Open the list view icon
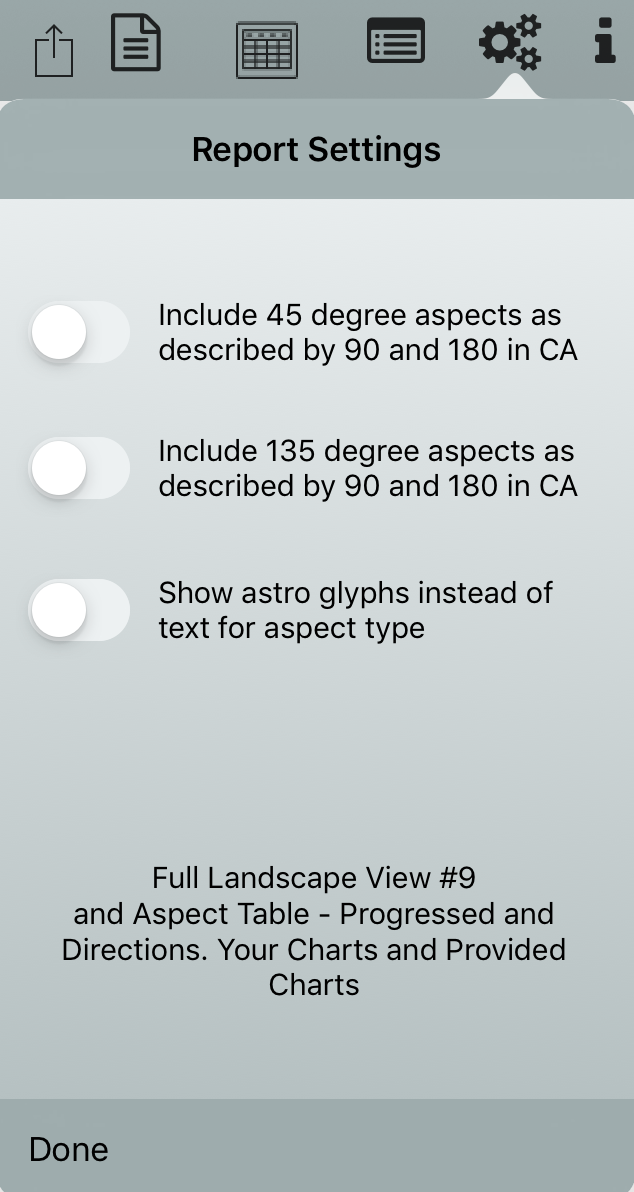This screenshot has width=634, height=1192. pyautogui.click(x=396, y=42)
